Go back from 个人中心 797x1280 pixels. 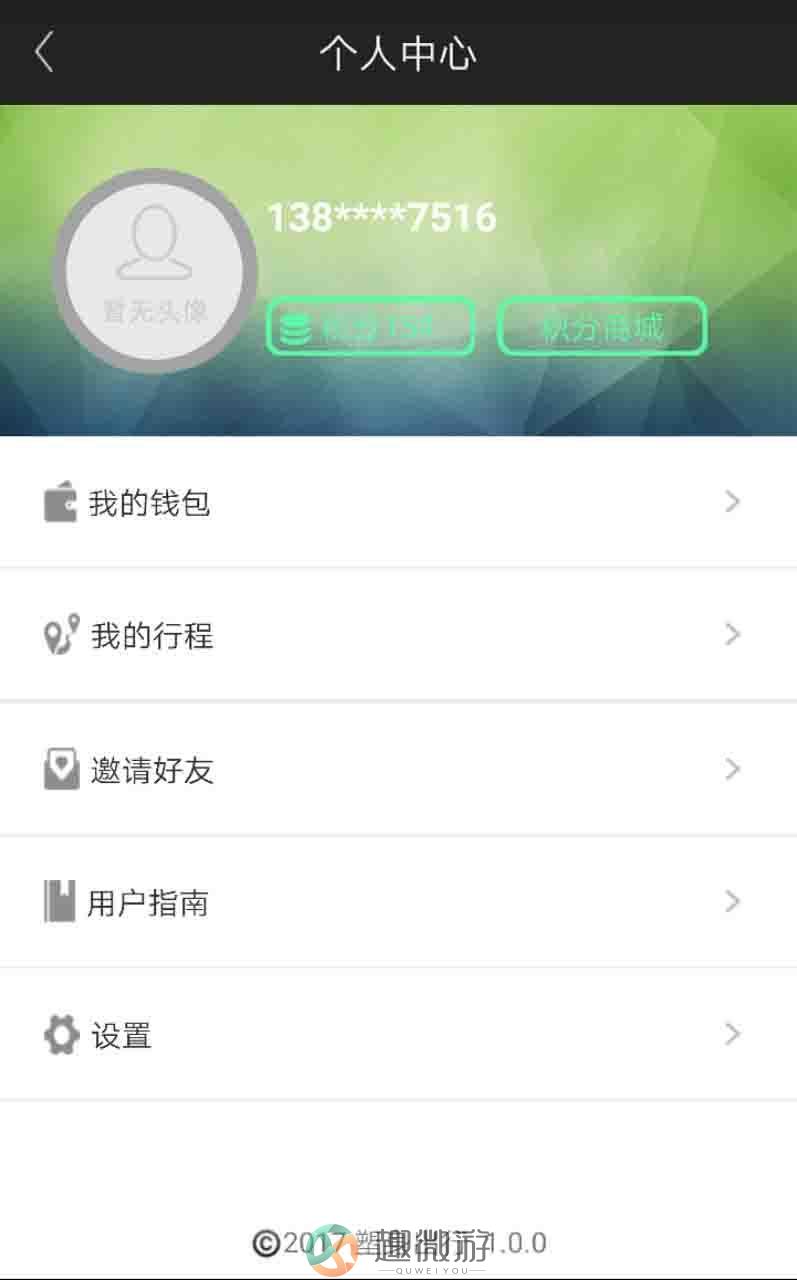[44, 52]
